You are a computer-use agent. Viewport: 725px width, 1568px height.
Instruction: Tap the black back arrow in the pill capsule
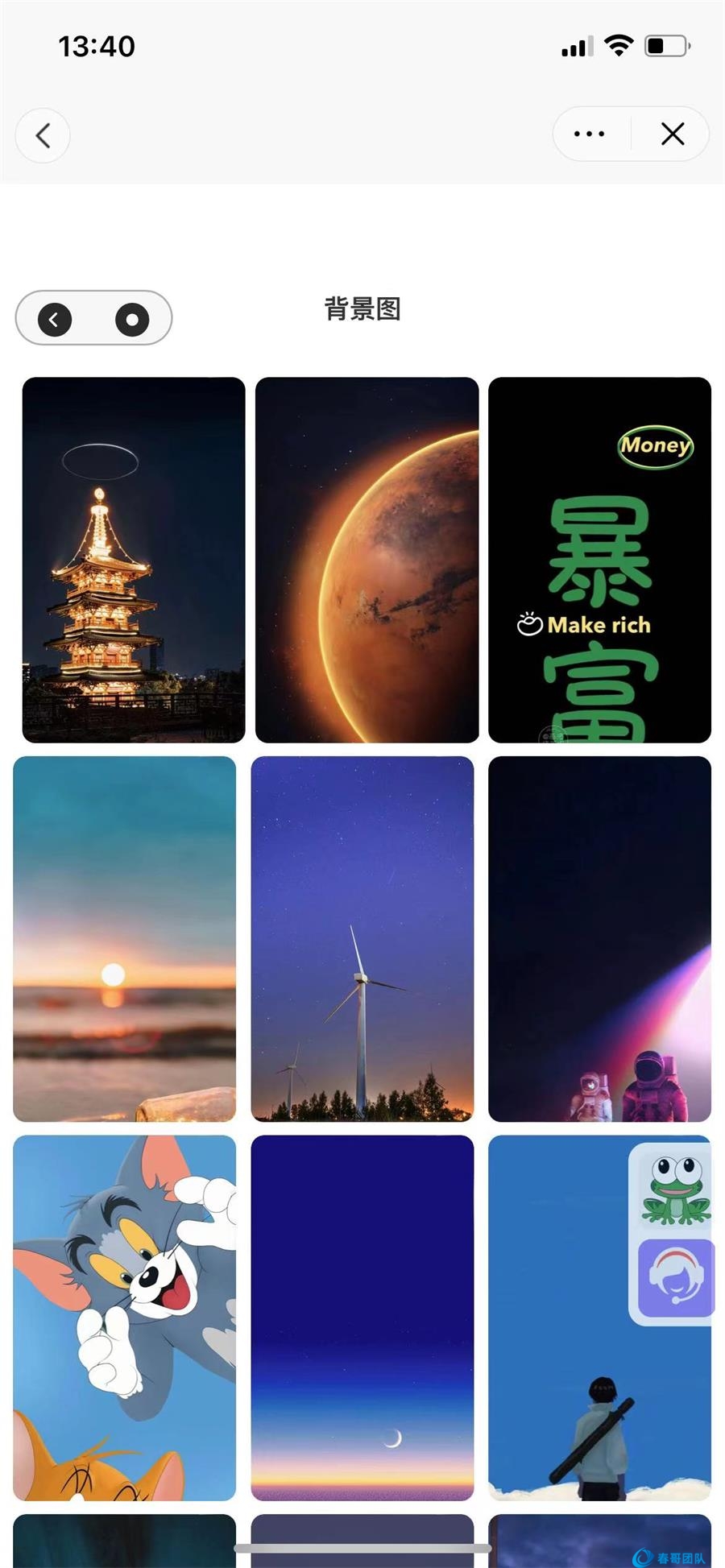click(55, 320)
